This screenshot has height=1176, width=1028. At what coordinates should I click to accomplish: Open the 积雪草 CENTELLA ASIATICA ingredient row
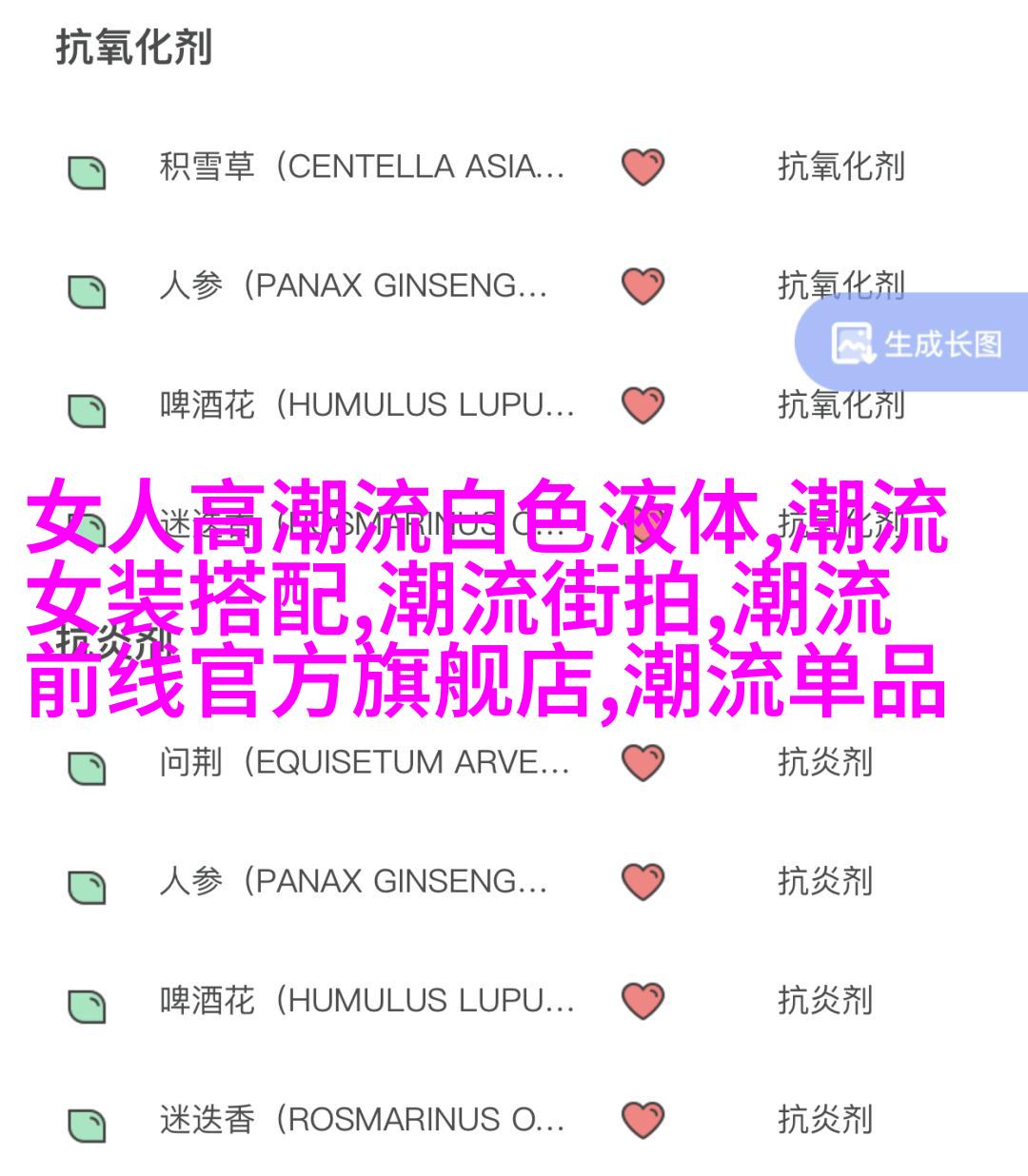[362, 167]
